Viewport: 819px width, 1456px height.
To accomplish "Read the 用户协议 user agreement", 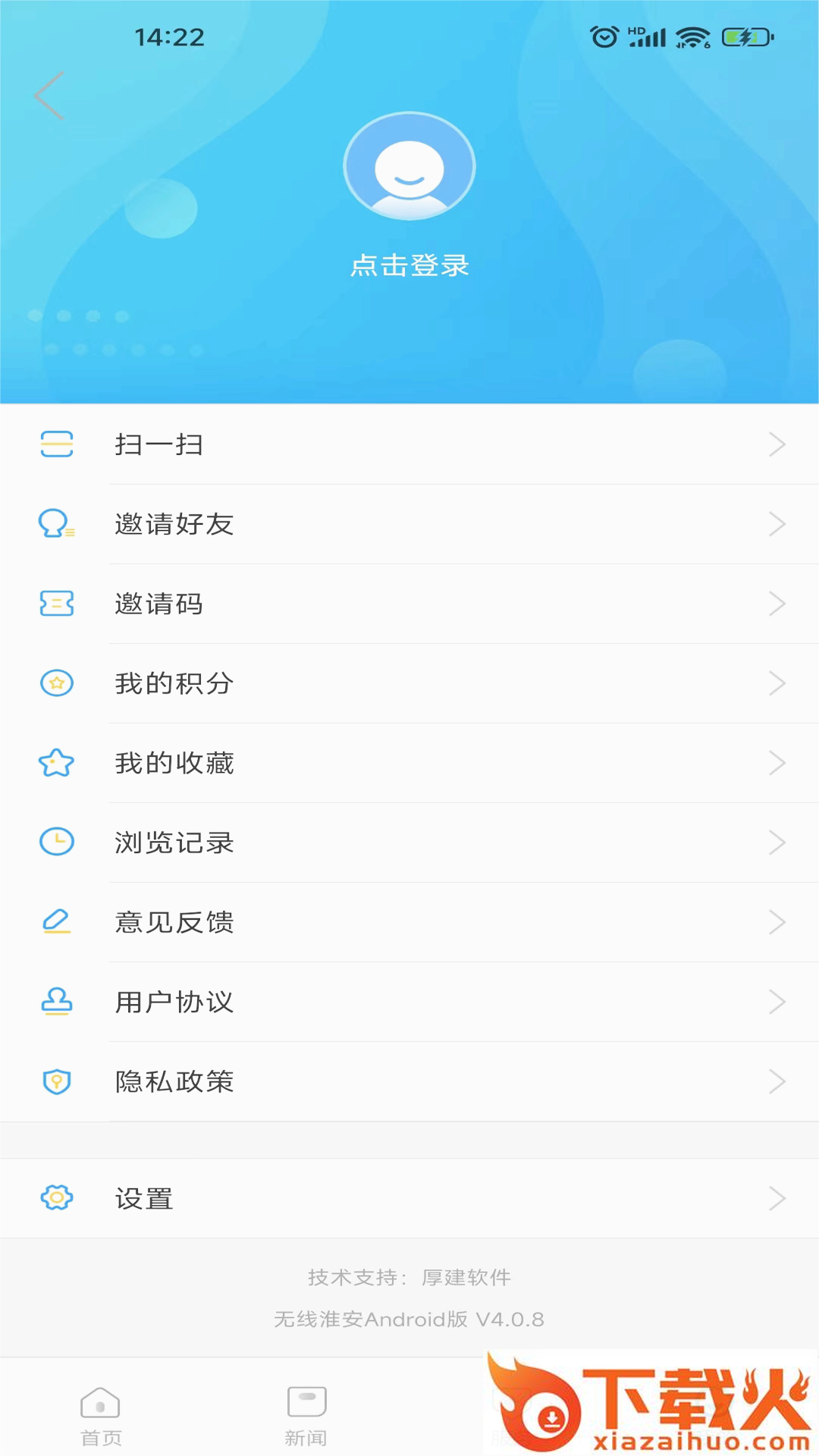I will tap(409, 1002).
